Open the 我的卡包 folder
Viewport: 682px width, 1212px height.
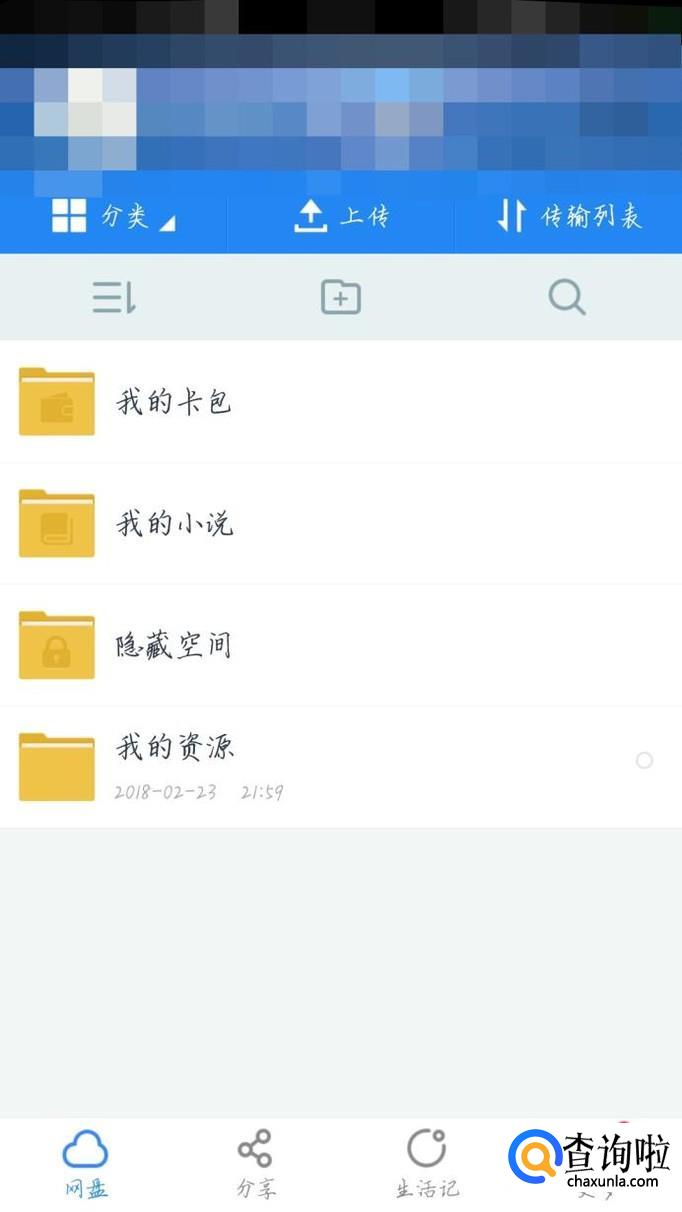174,402
